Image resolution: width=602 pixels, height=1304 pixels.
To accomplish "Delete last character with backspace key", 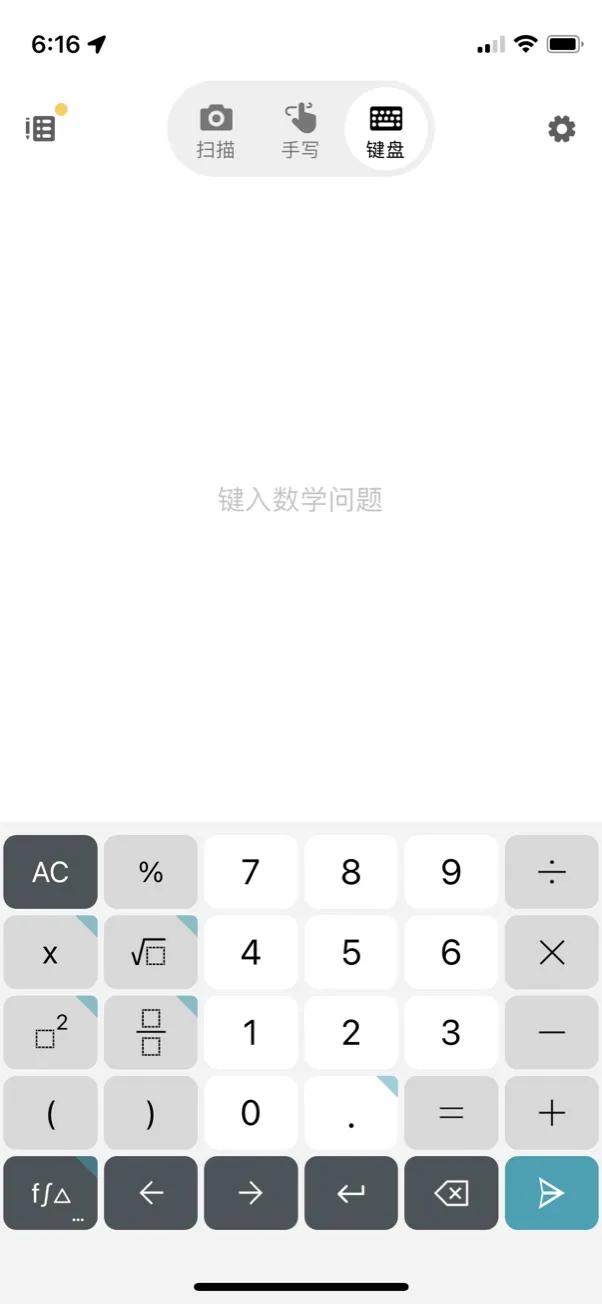I will coord(451,1193).
